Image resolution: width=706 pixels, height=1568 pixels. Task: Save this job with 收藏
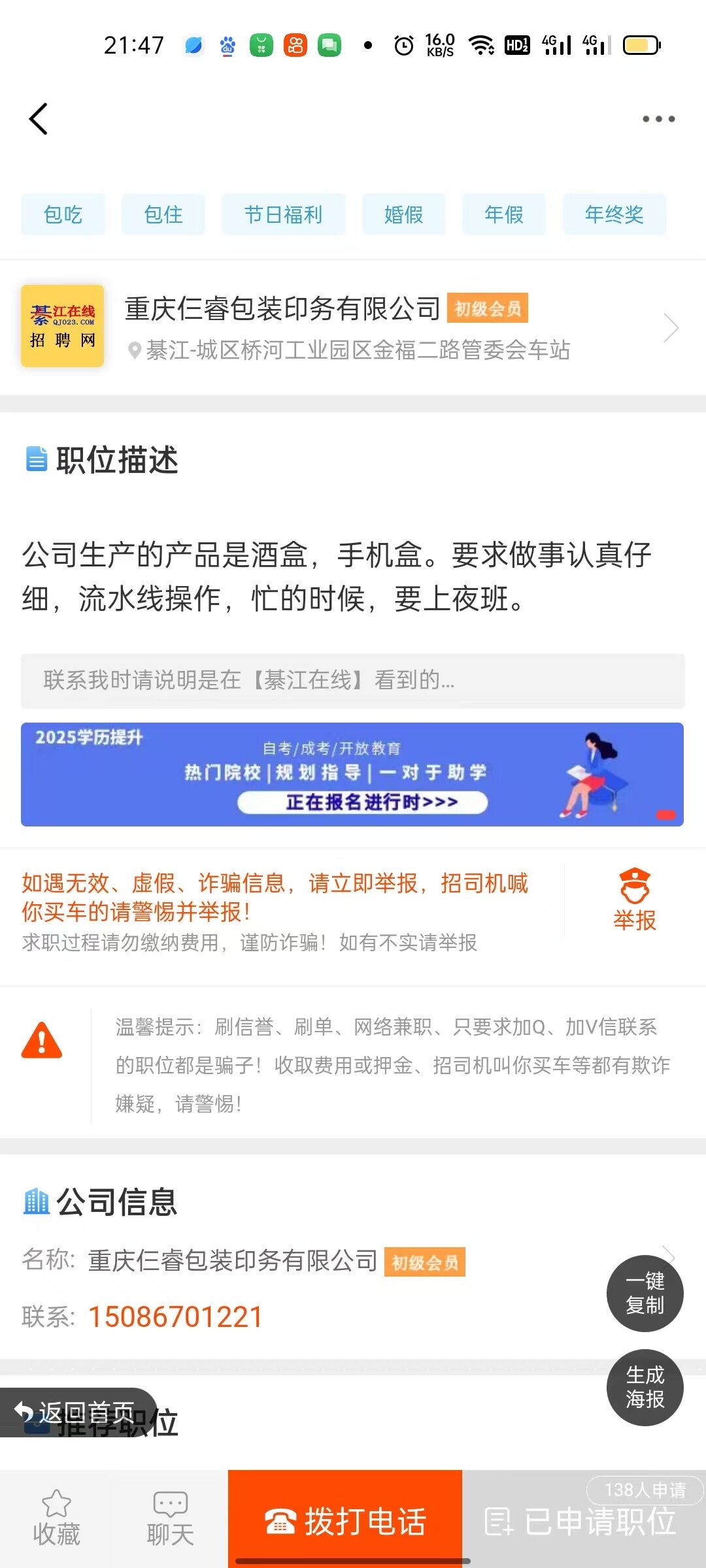point(57,1518)
